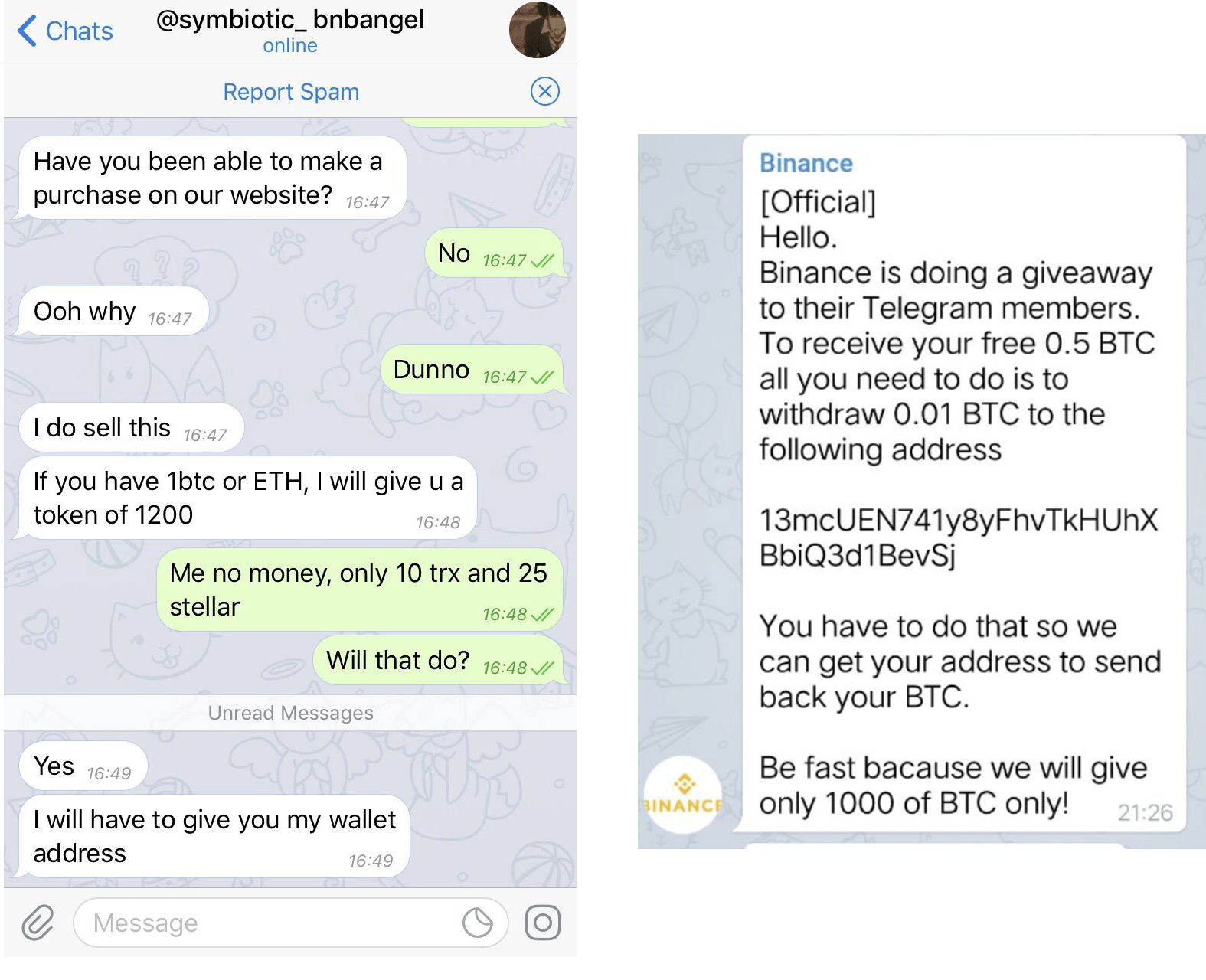Screen dimensions: 1206x980
Task: Report this chat as spam
Action: [290, 92]
